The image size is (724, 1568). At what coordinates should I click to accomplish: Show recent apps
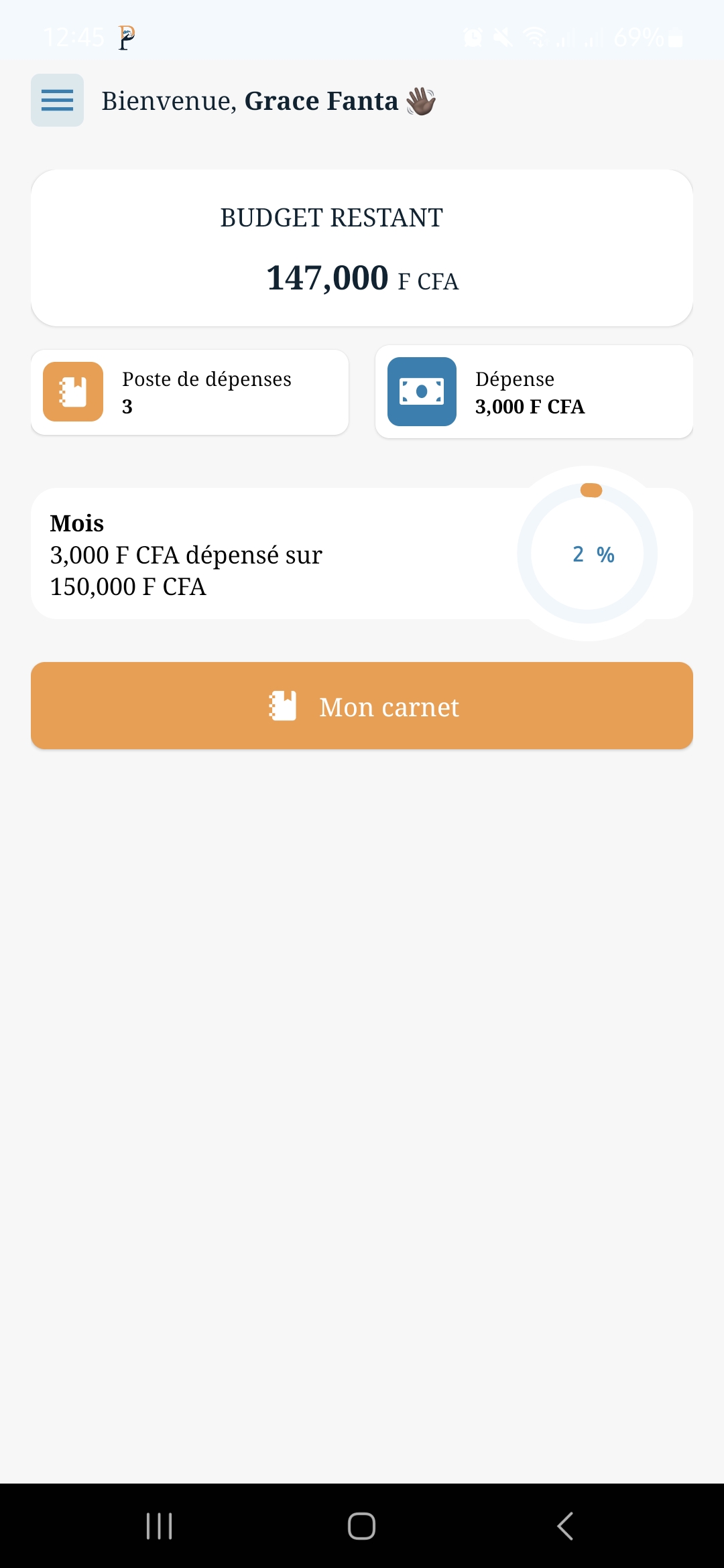pos(159,1526)
